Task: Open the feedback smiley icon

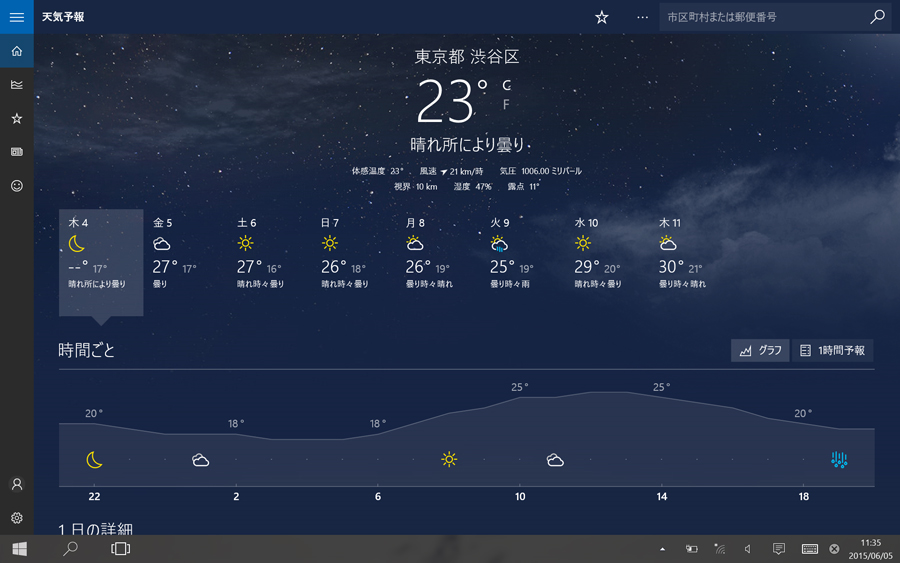Action: pos(16,186)
